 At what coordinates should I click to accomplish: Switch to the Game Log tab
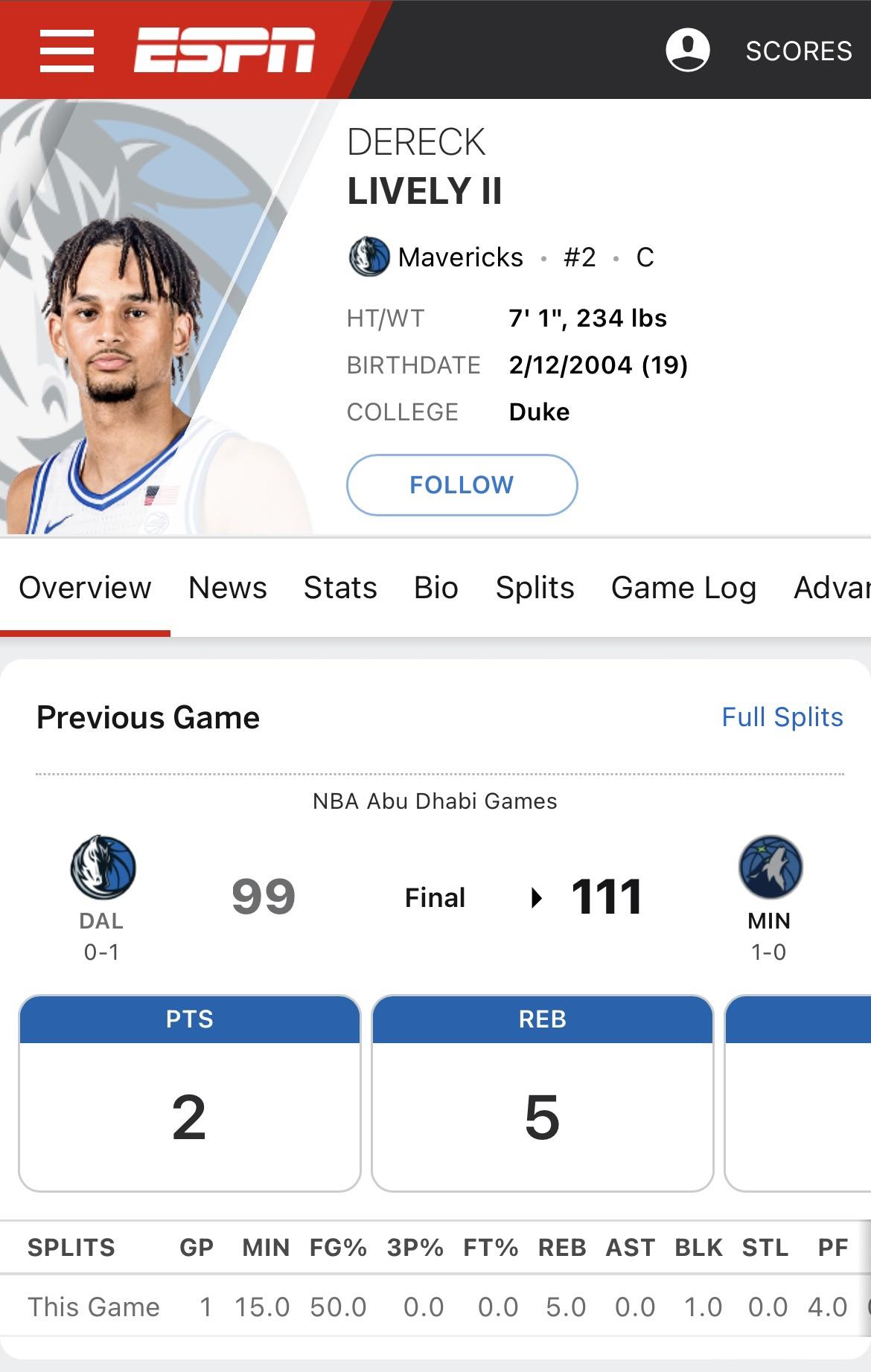tap(683, 588)
